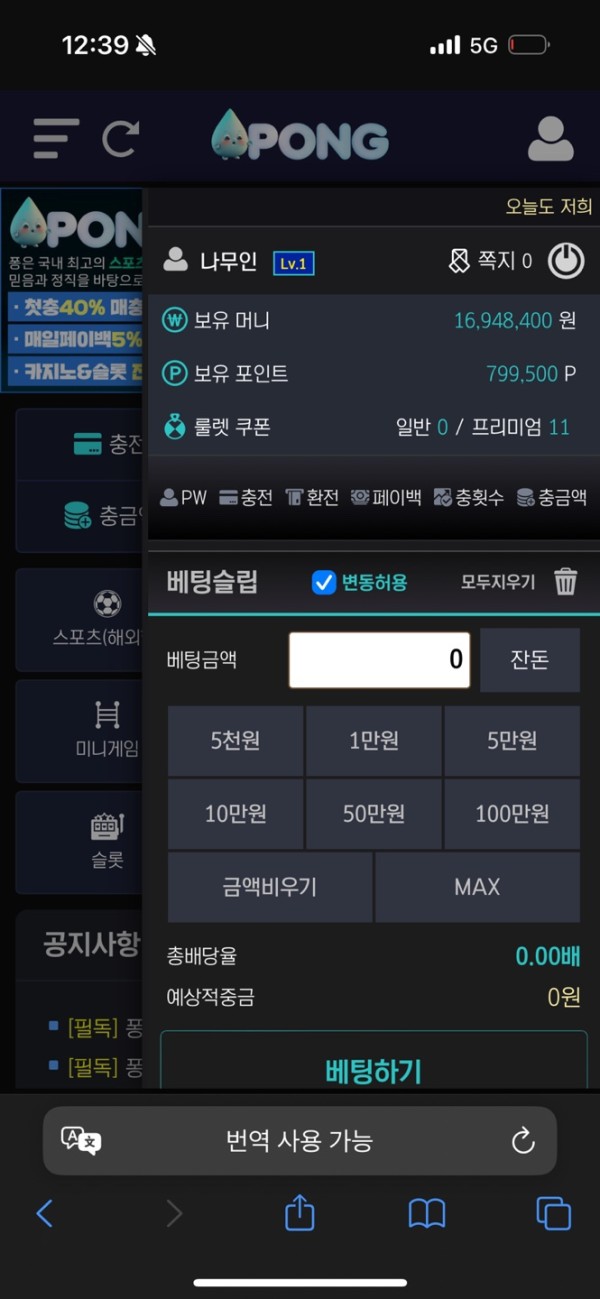This screenshot has width=600, height=1299.
Task: Toggle 변동허용 checkbox
Action: (324, 582)
